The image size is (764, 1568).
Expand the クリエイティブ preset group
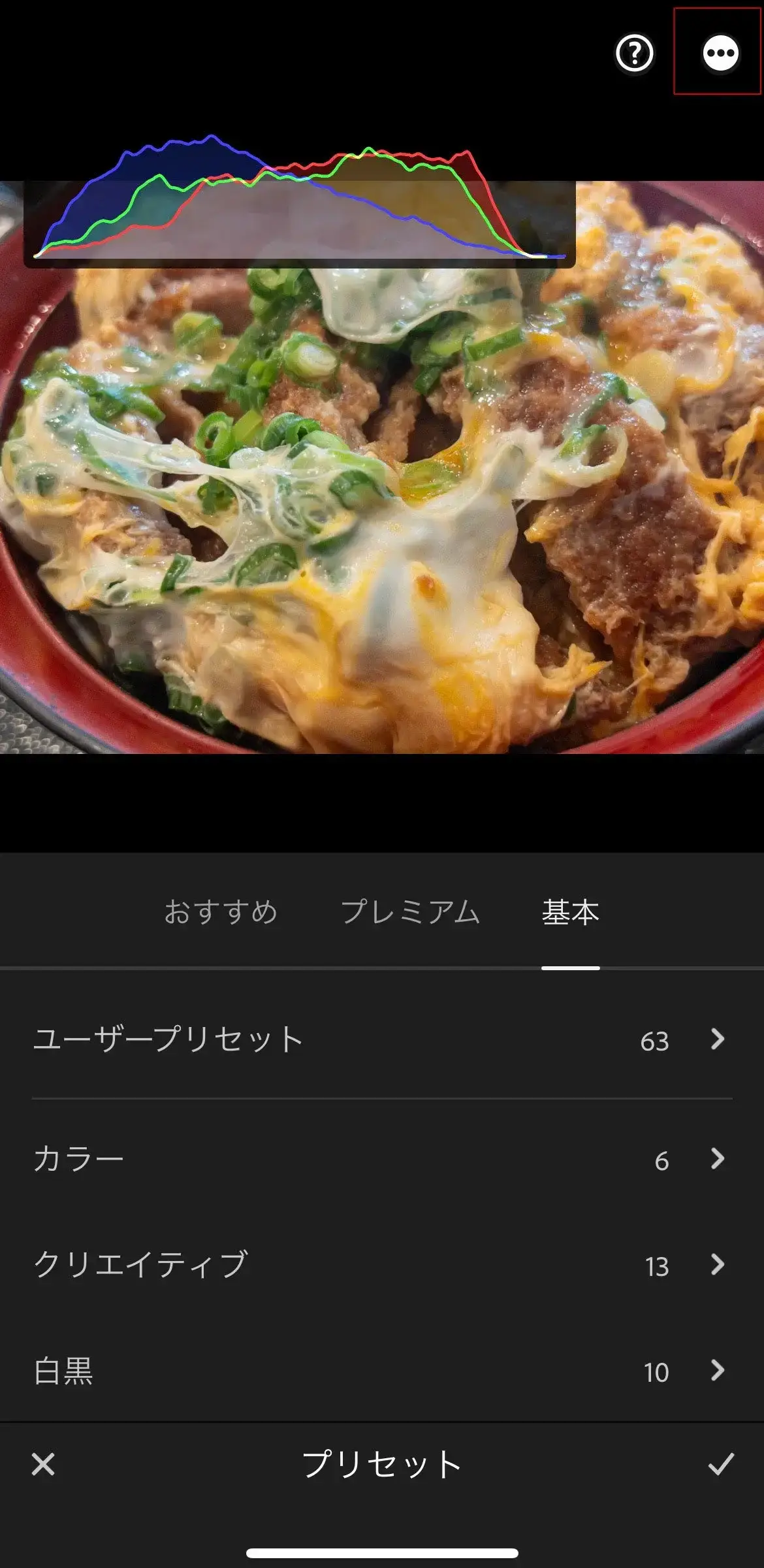click(381, 1264)
